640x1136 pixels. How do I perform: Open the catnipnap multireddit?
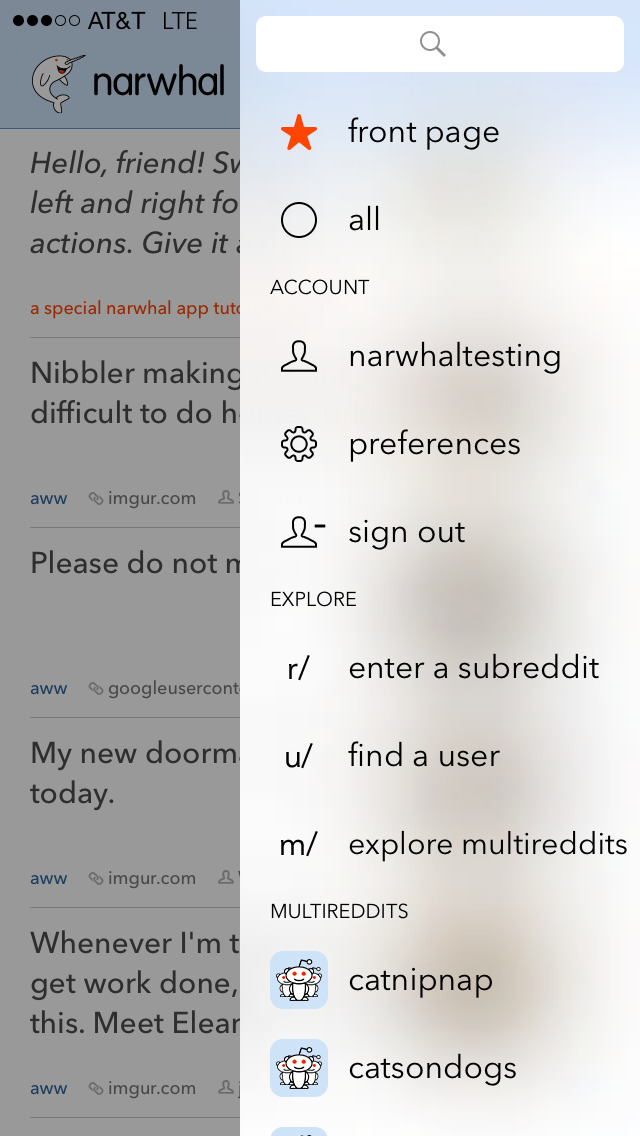439,980
